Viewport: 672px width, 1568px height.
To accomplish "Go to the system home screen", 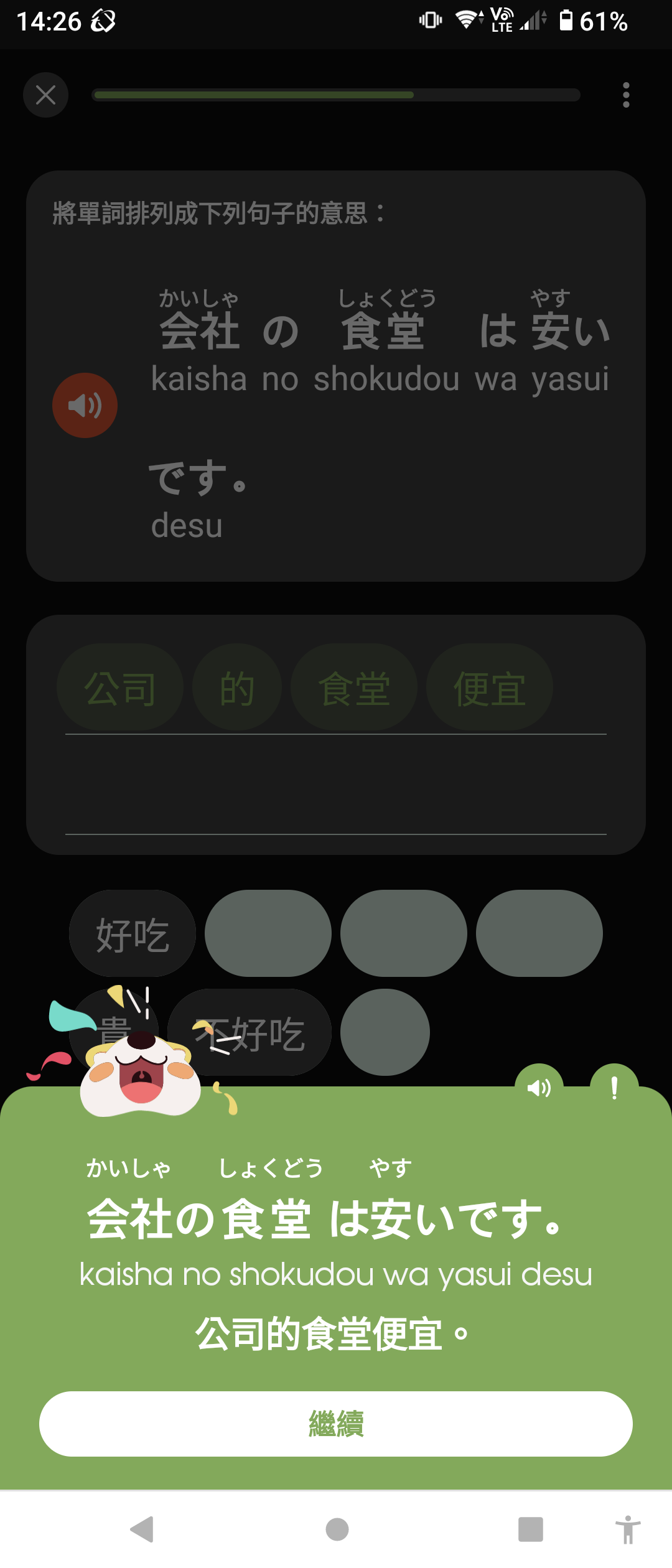I will click(337, 1529).
